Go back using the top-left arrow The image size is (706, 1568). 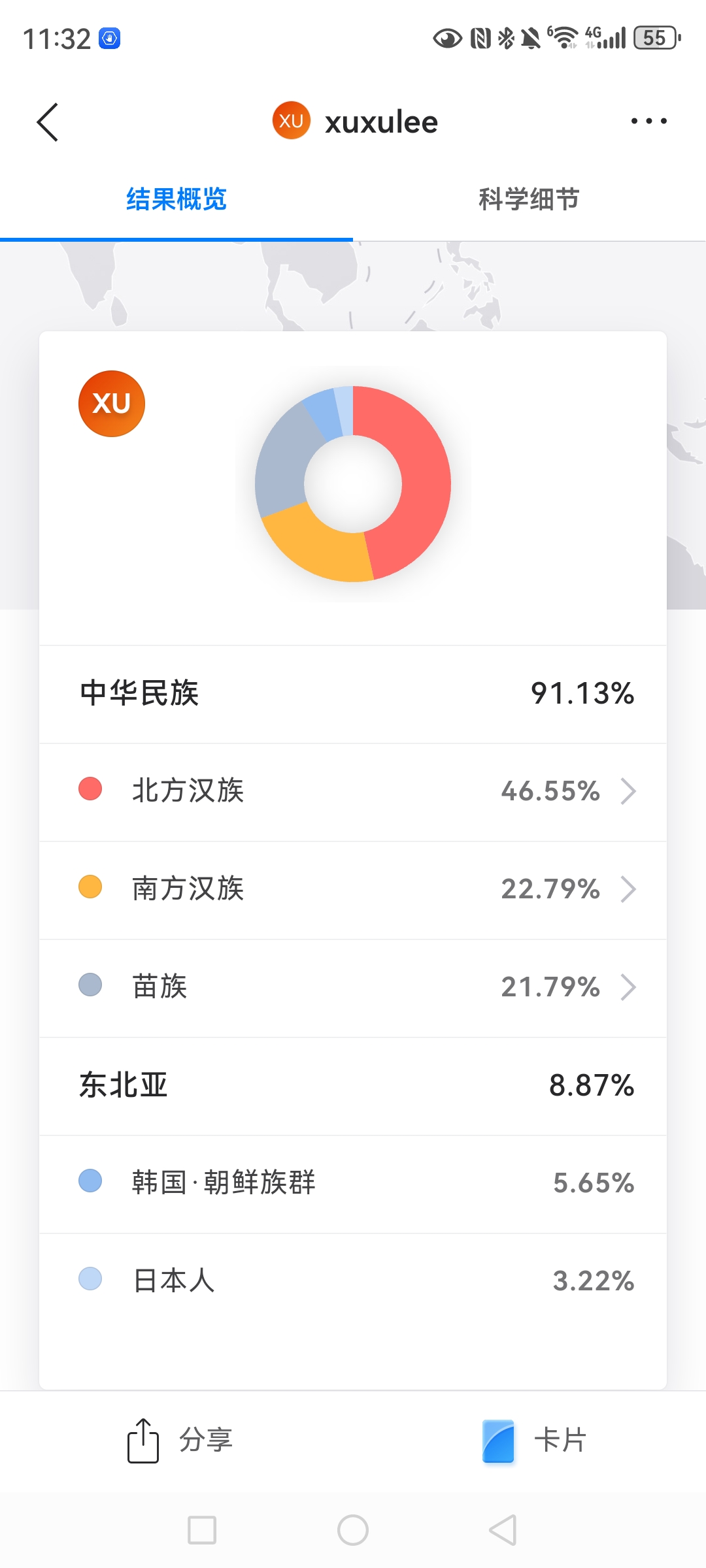(x=48, y=122)
